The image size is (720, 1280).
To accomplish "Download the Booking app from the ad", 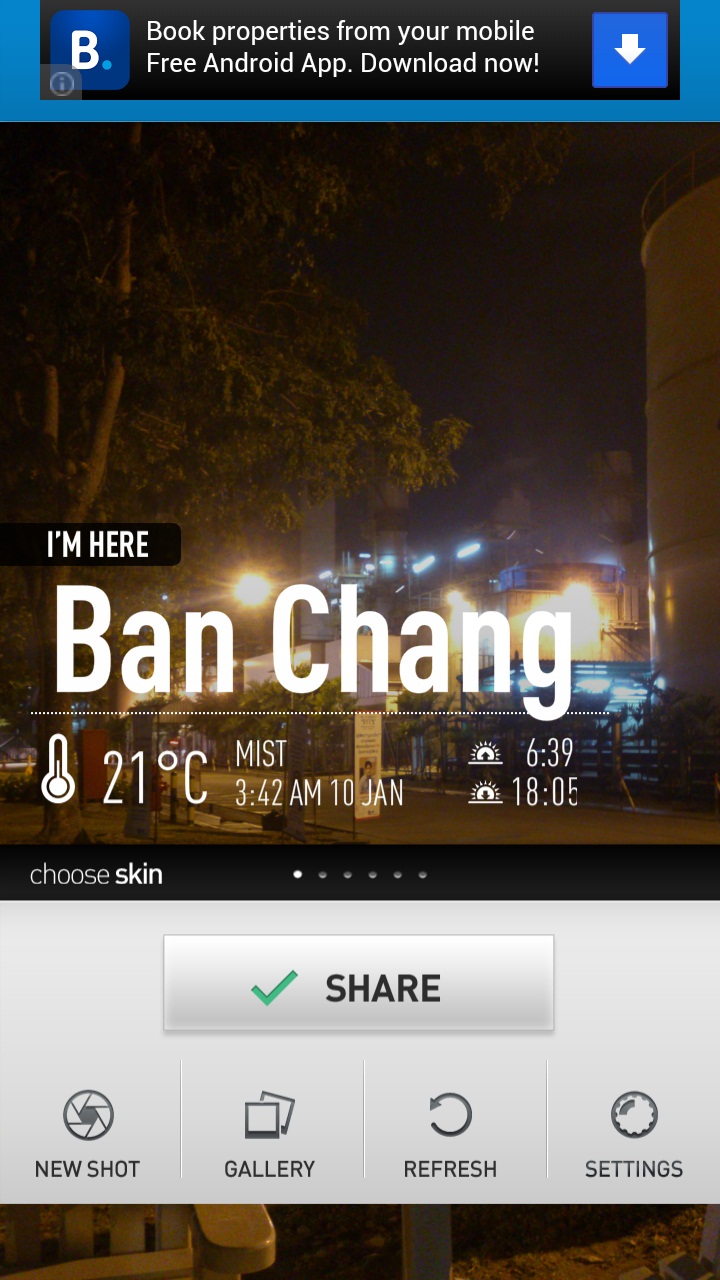I will pyautogui.click(x=629, y=50).
